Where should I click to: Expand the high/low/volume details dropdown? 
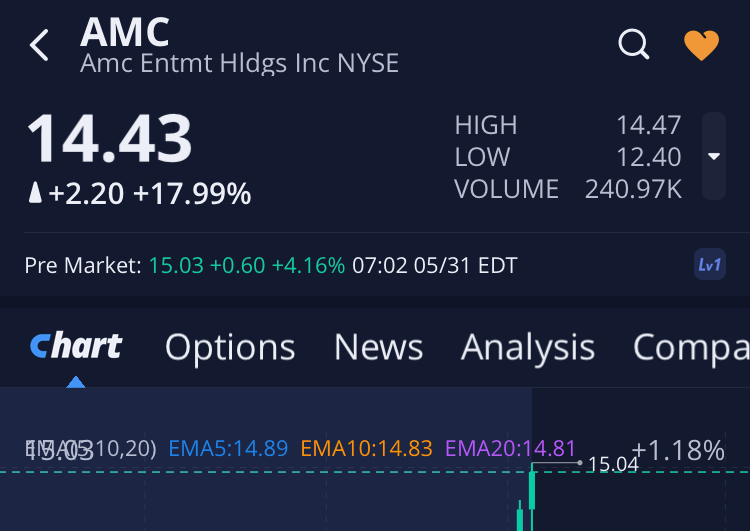click(713, 157)
